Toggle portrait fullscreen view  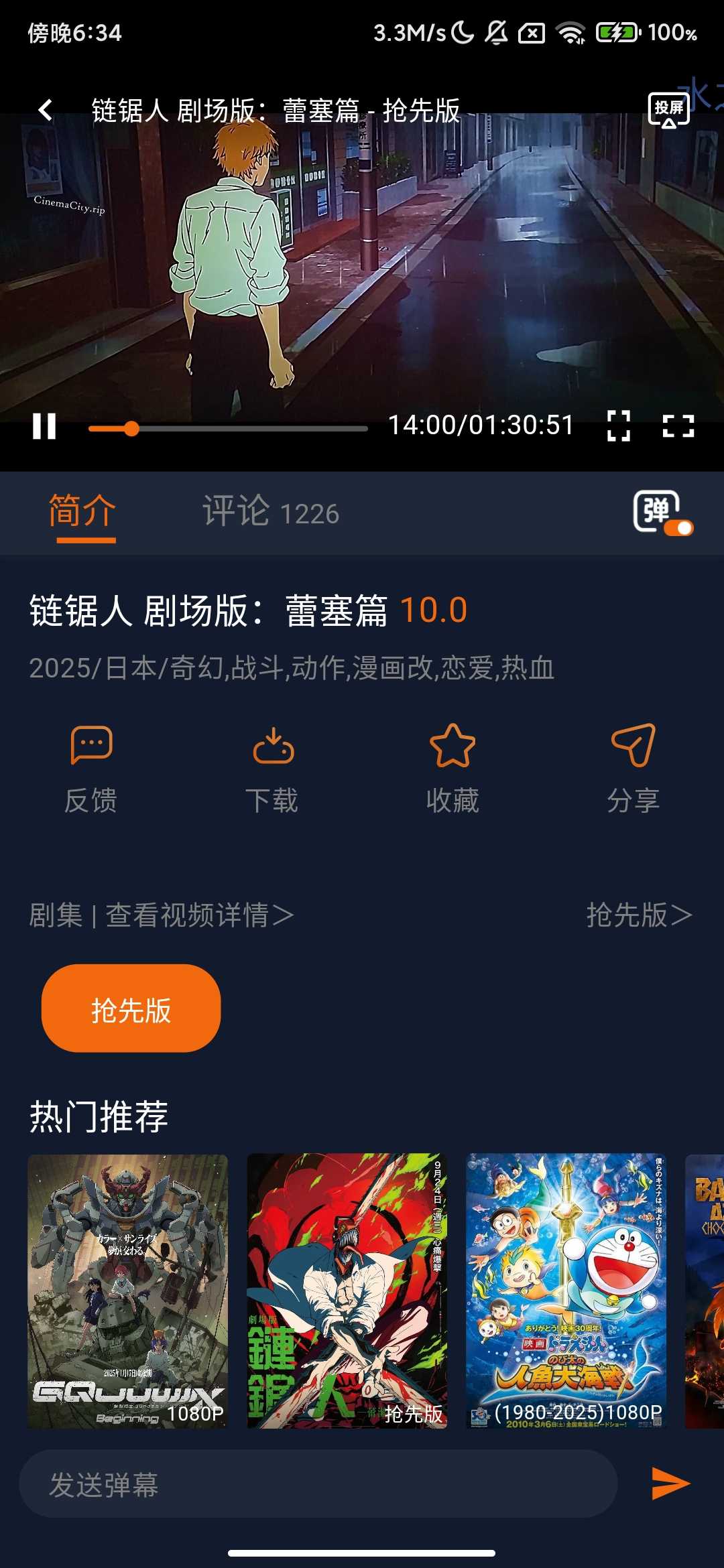pos(618,426)
